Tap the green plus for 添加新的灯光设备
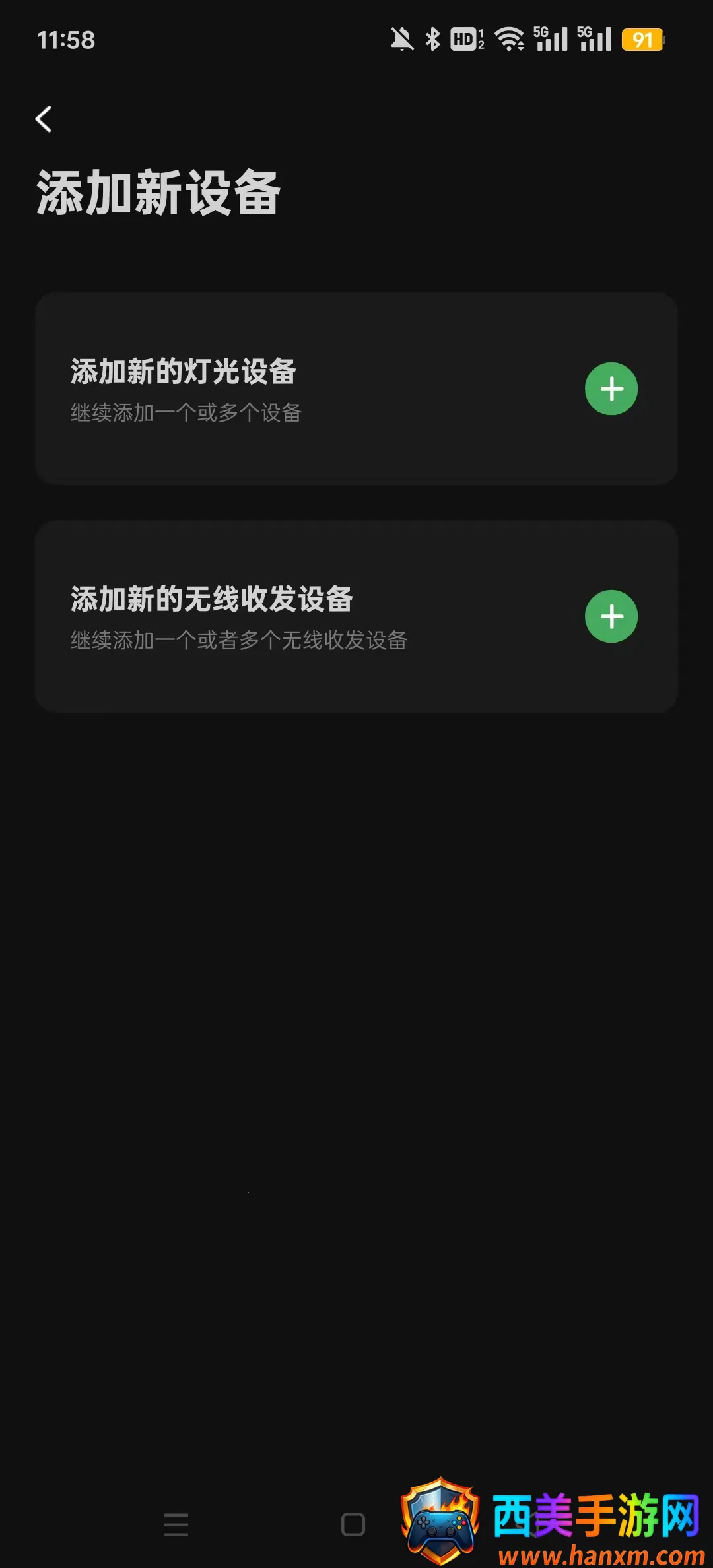The width and height of the screenshot is (713, 1568). click(x=611, y=389)
